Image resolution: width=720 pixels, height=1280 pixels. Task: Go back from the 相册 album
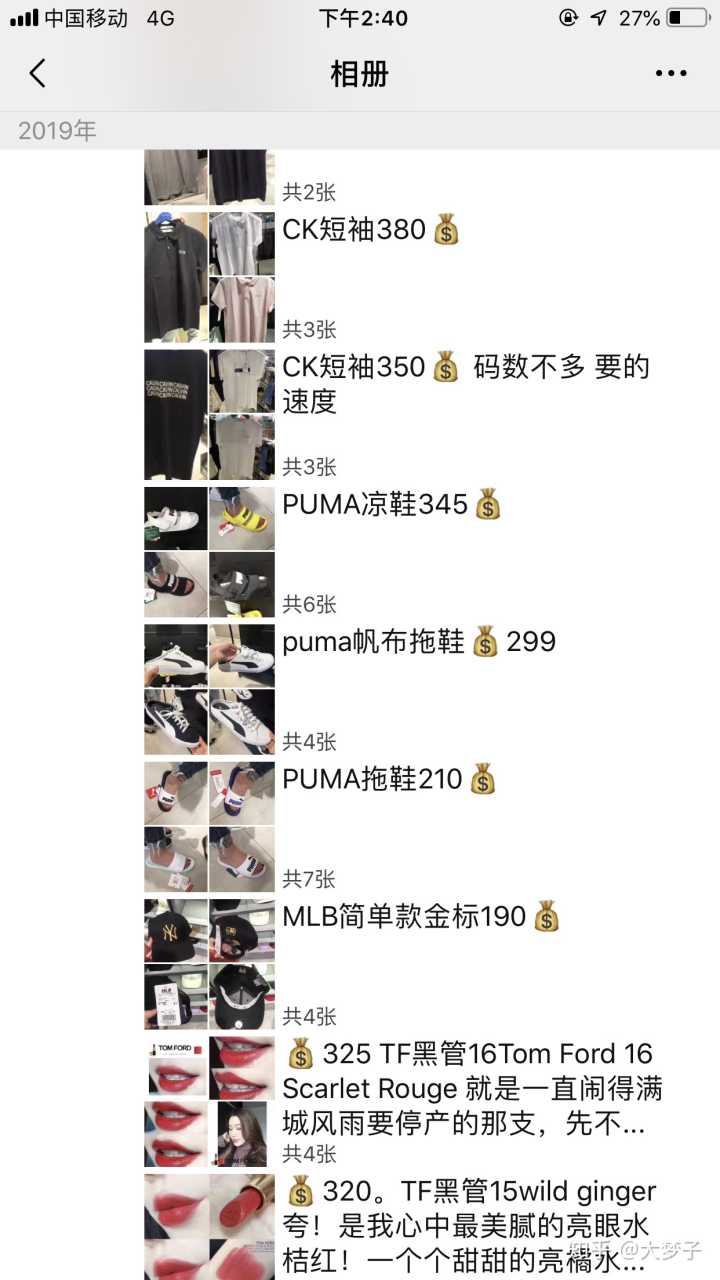38,73
